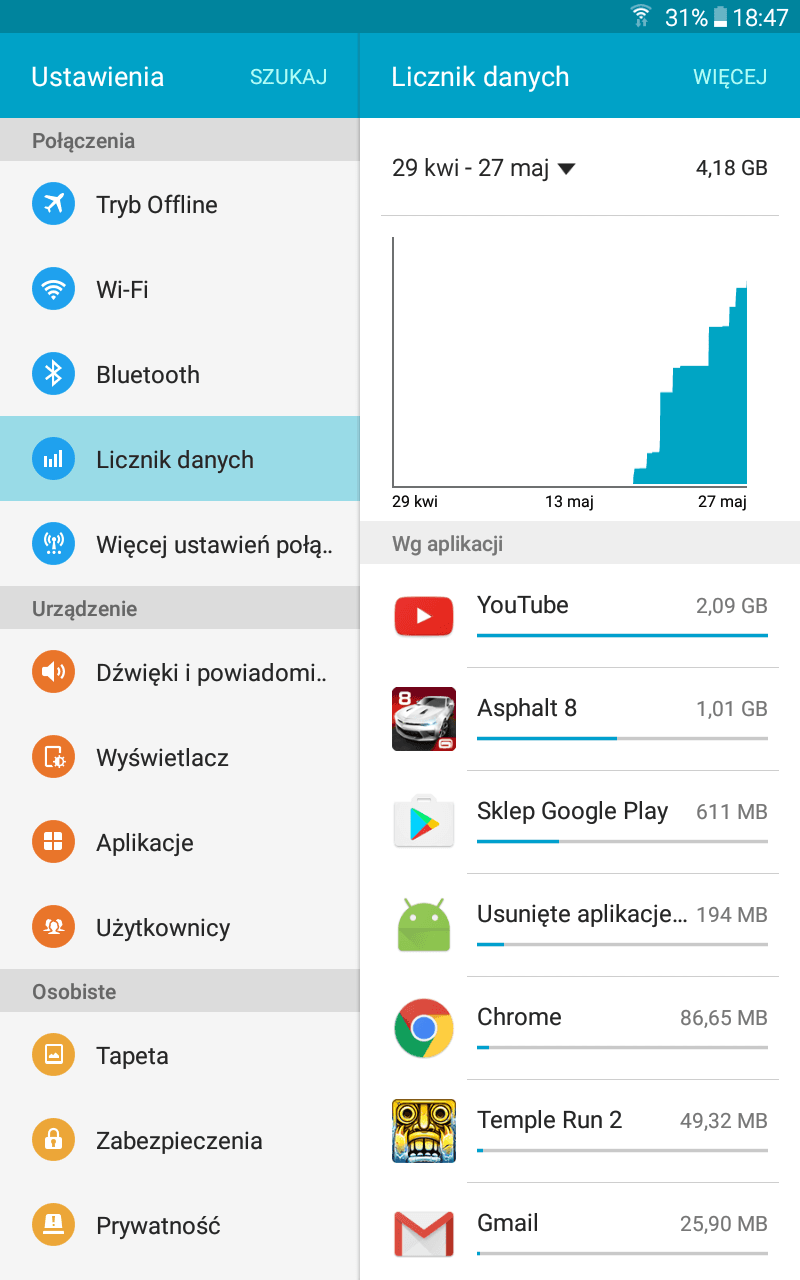View Sklep Google Play data usage
Screen dimensions: 800x1280
pyautogui.click(x=580, y=822)
